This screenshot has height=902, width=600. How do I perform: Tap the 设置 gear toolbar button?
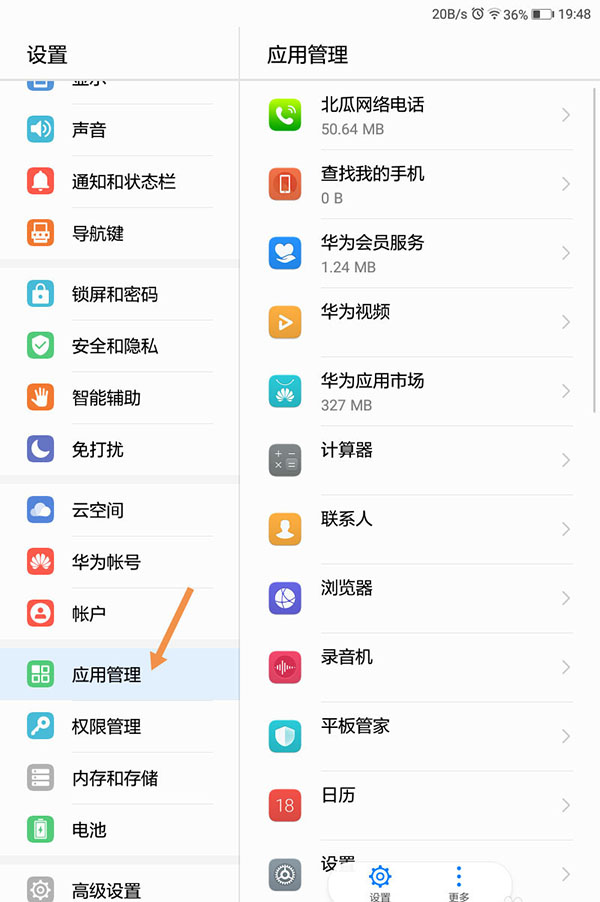[x=380, y=883]
